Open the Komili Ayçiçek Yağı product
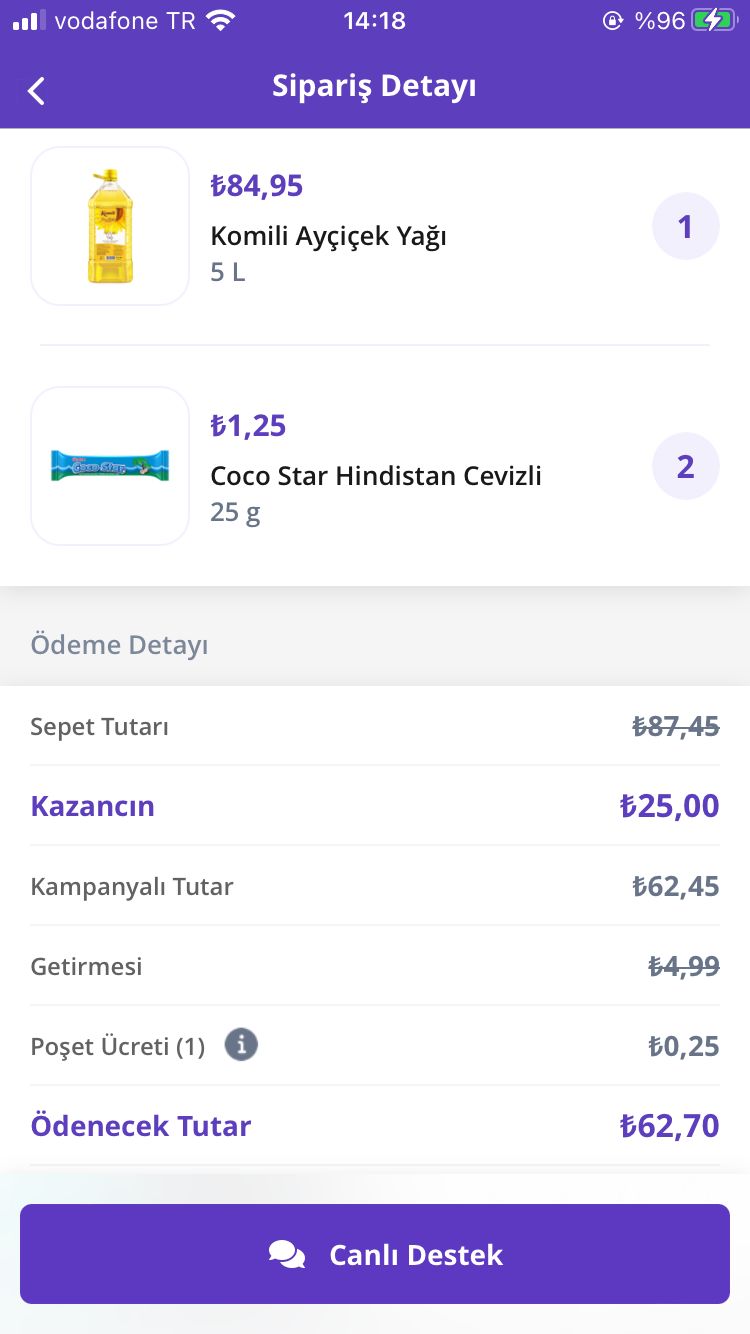The height and width of the screenshot is (1334, 750). pyautogui.click(x=375, y=226)
